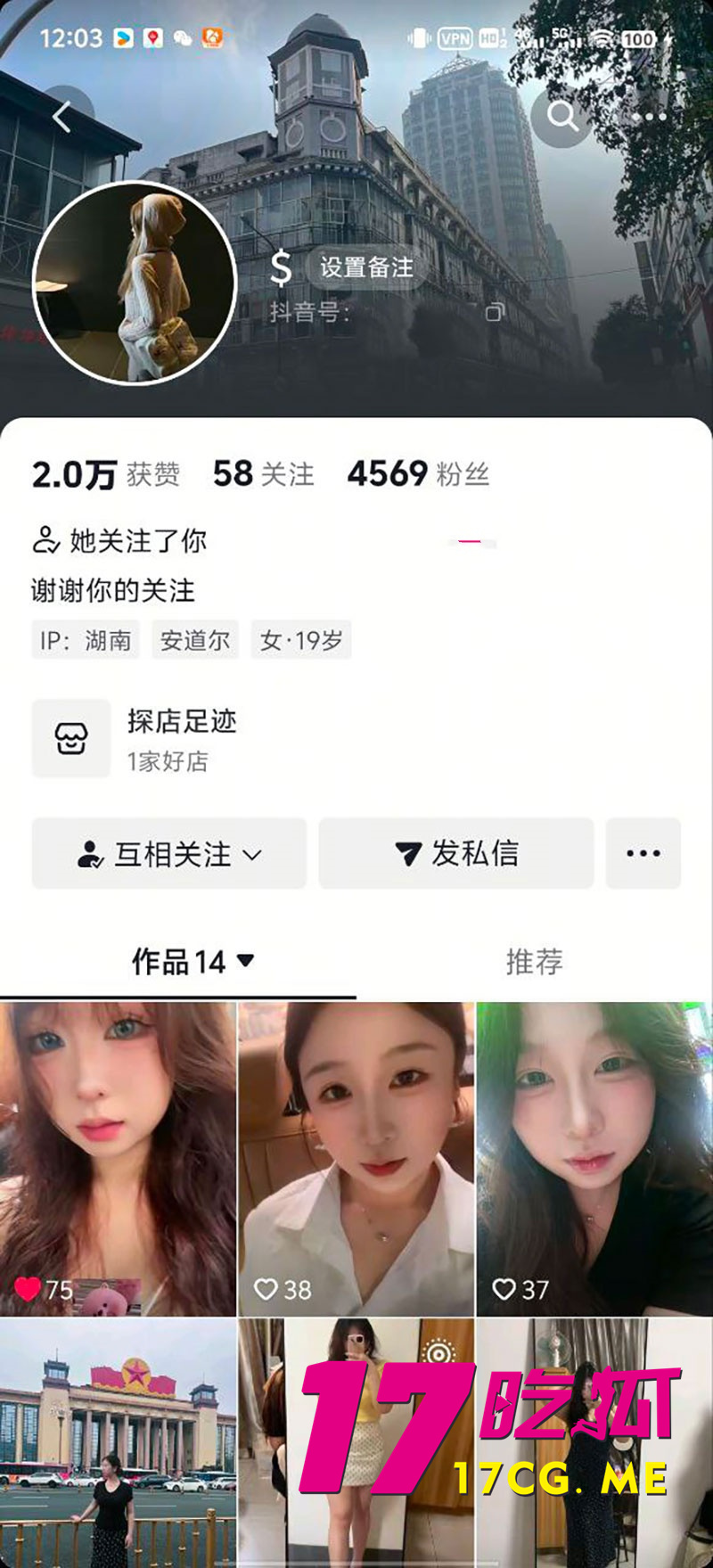Open the search on the profile page
The image size is (713, 1568).
click(x=561, y=116)
